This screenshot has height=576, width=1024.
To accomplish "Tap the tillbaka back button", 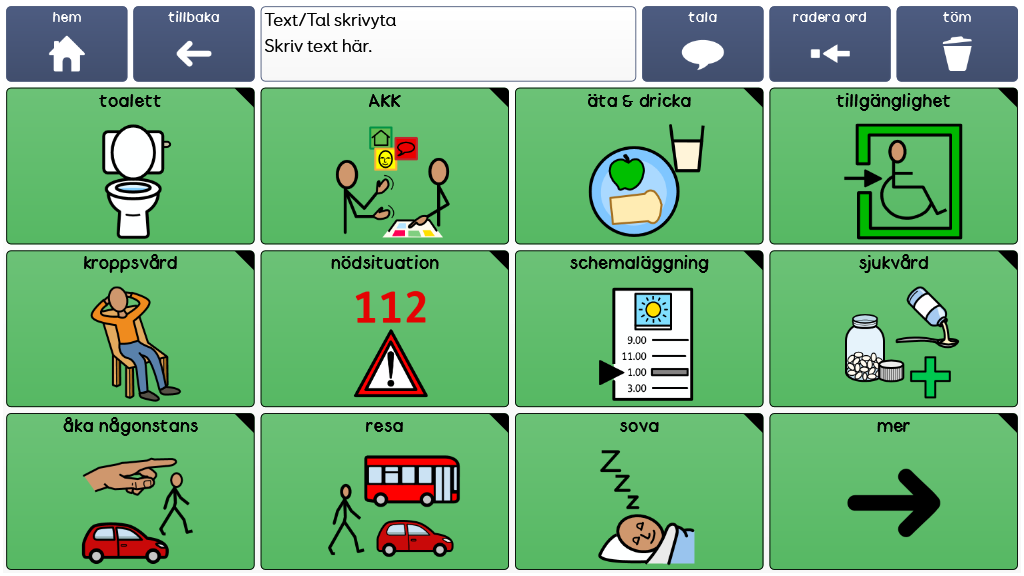I will 194,44.
